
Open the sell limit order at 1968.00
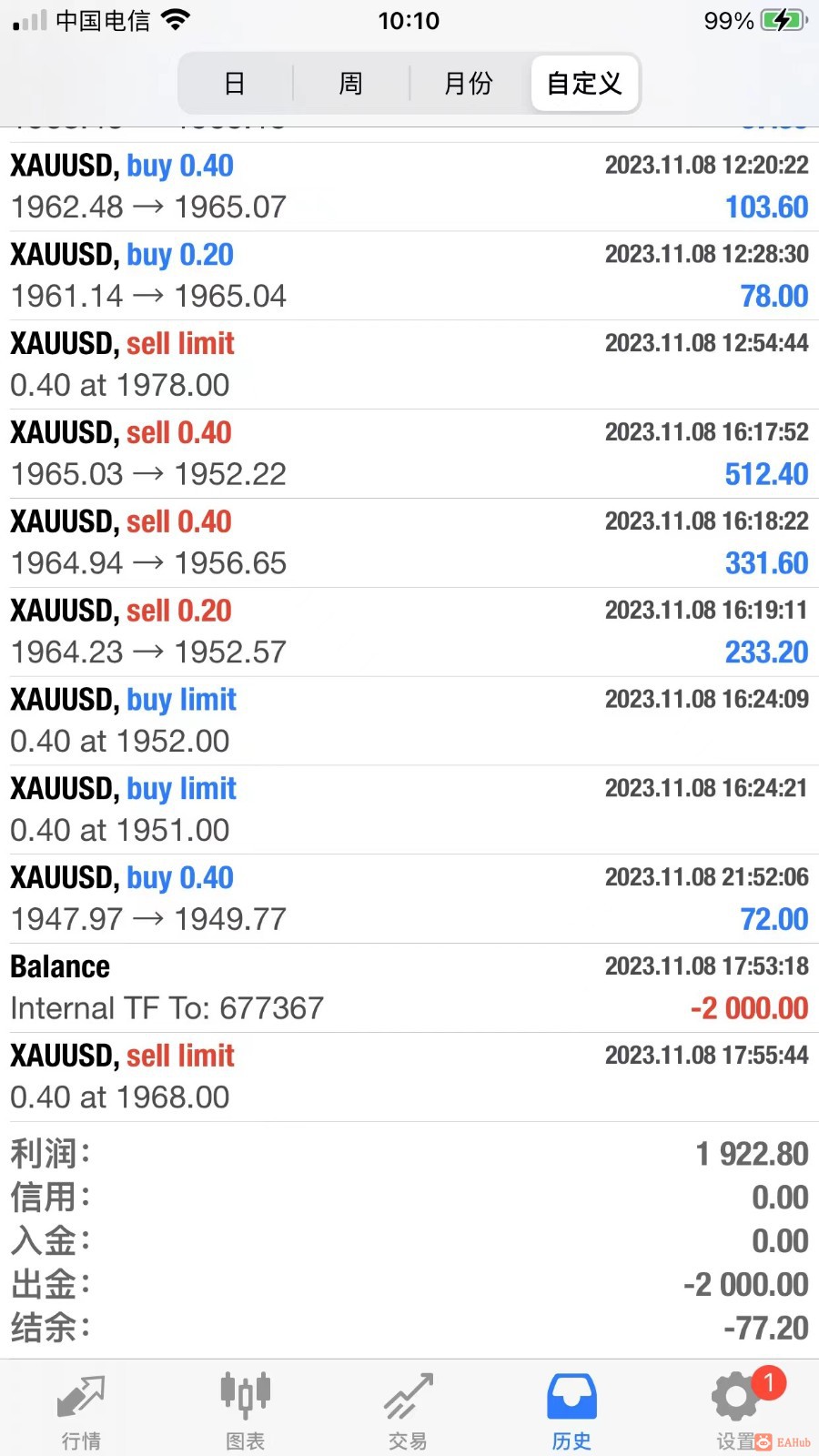(409, 1077)
